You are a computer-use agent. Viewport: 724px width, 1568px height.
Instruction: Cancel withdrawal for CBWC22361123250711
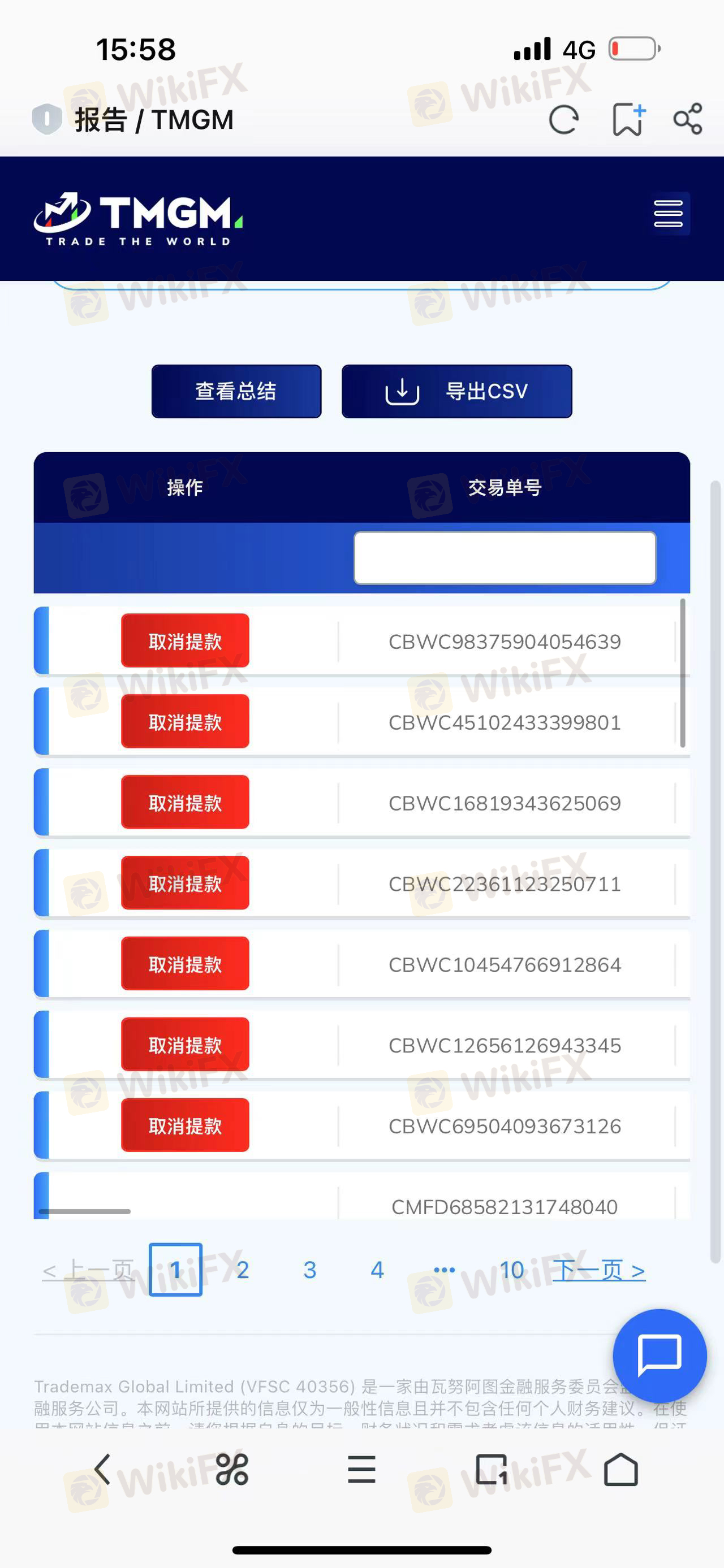click(185, 883)
